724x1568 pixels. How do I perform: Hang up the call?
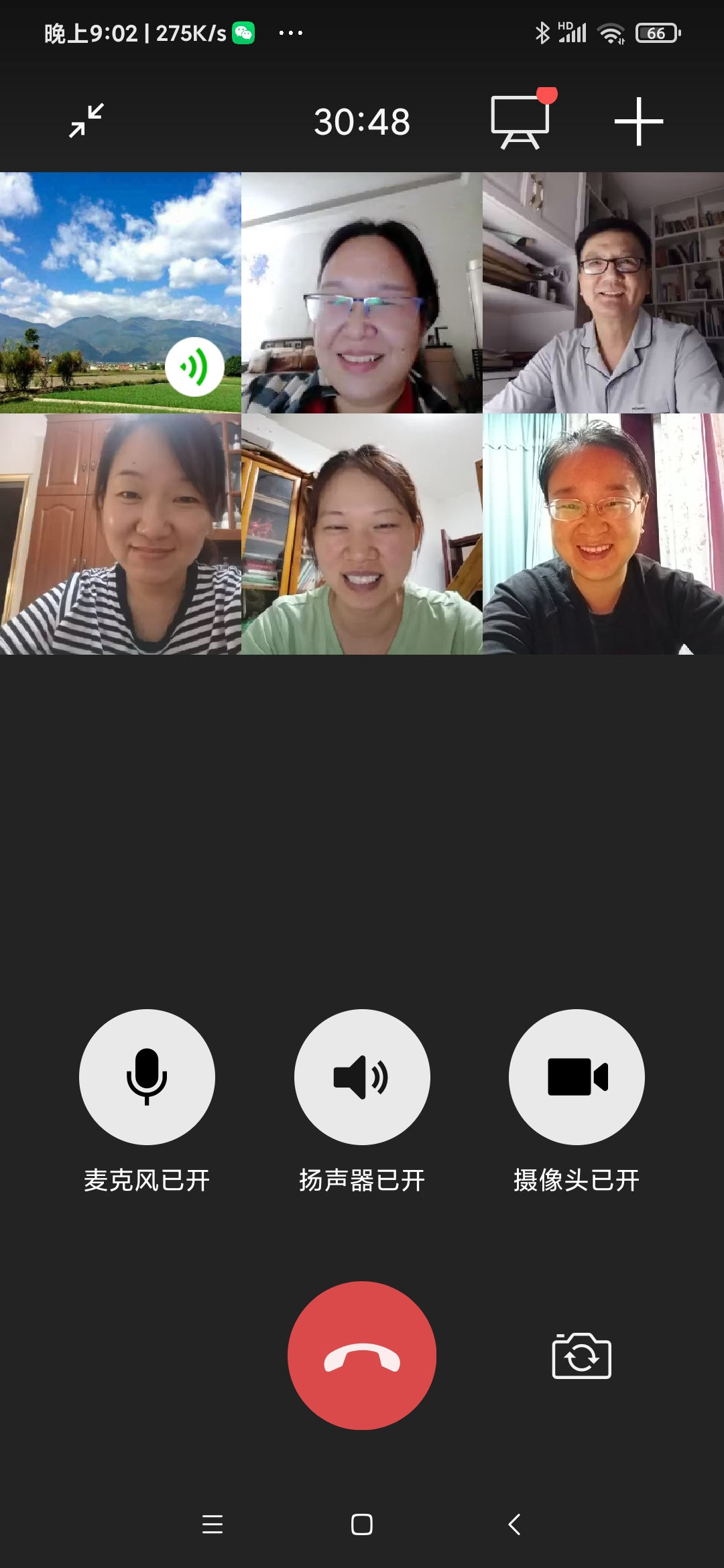(x=362, y=1356)
